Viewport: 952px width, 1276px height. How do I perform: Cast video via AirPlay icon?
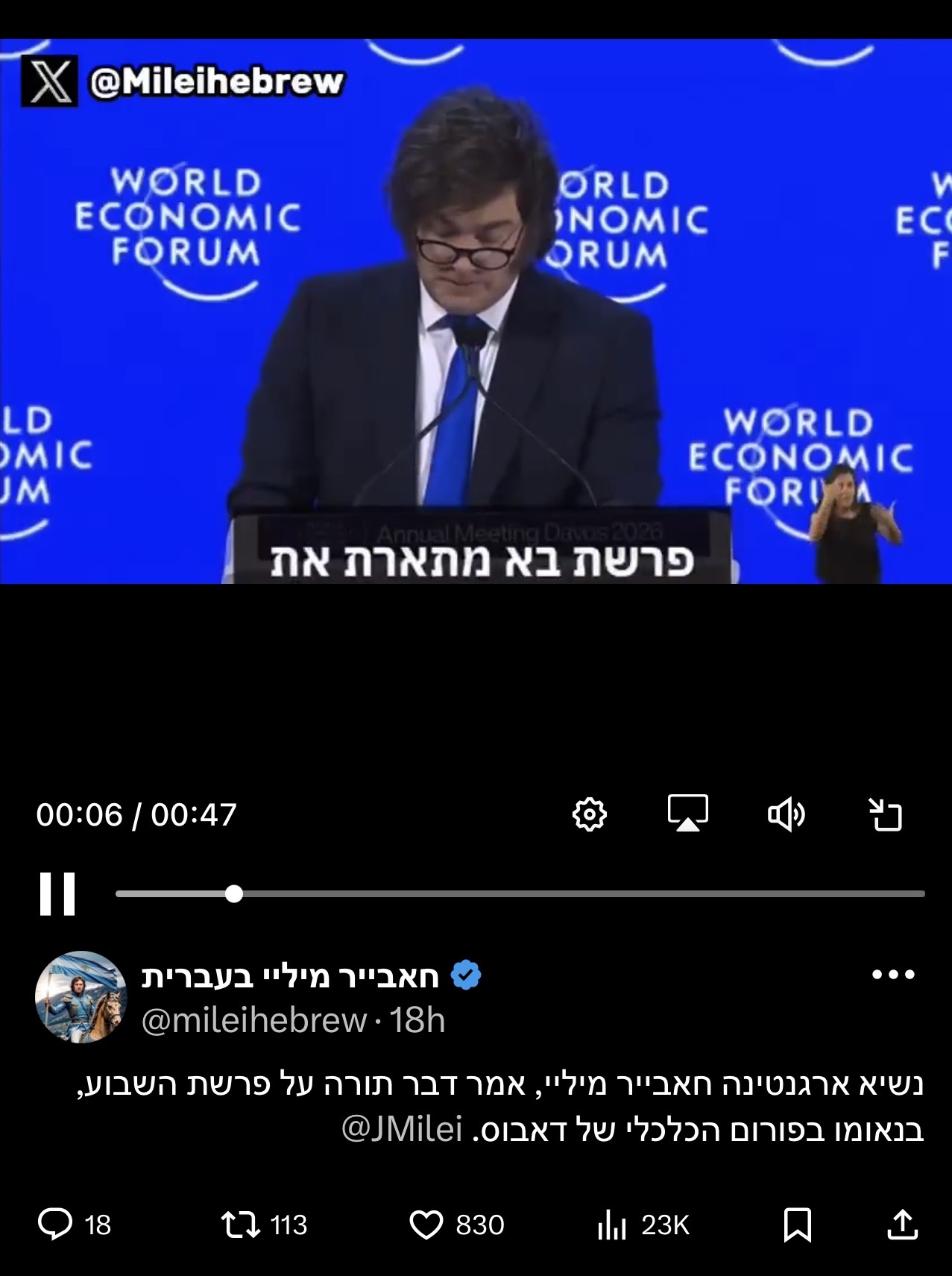coord(687,814)
